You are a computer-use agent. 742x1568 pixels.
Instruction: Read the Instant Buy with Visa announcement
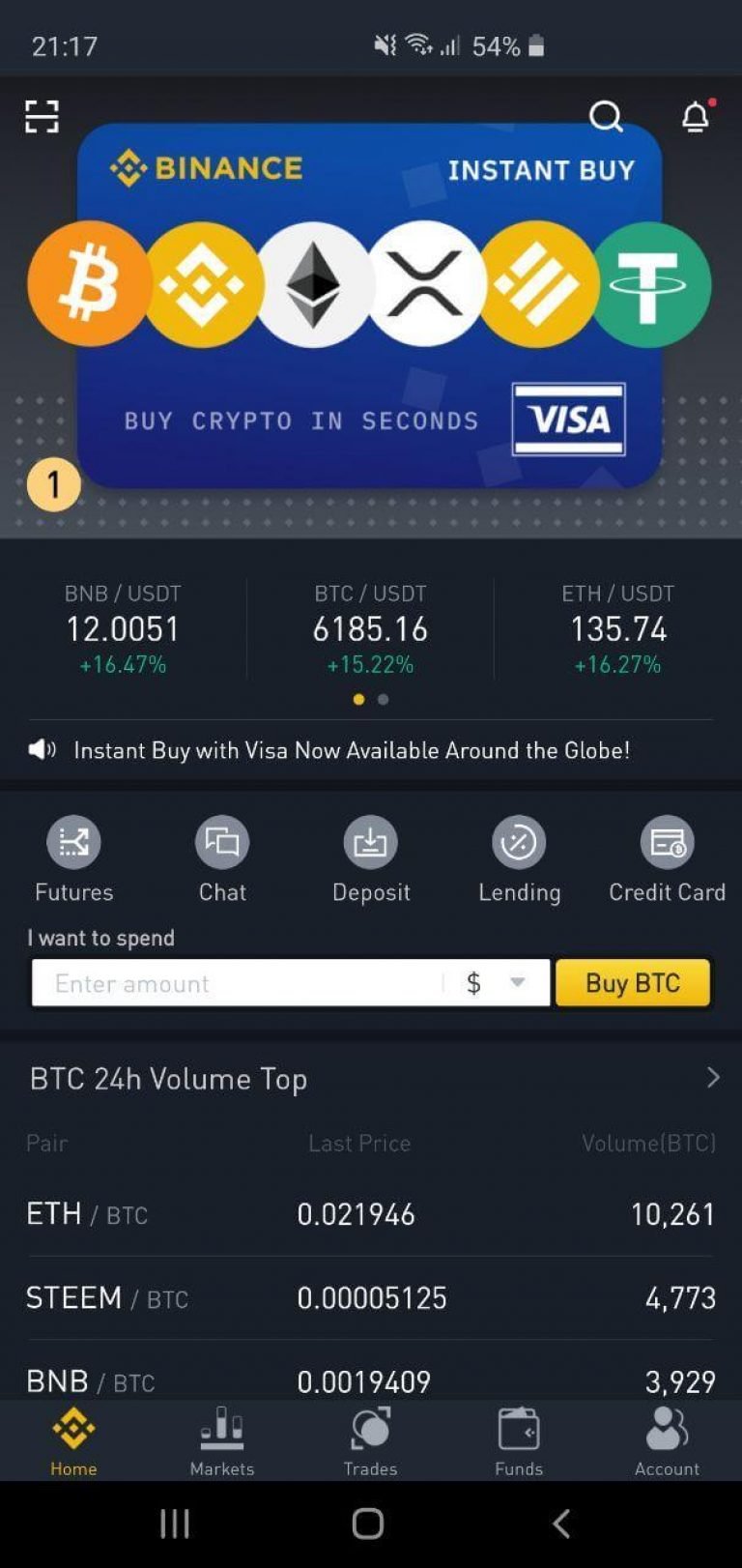tap(352, 750)
